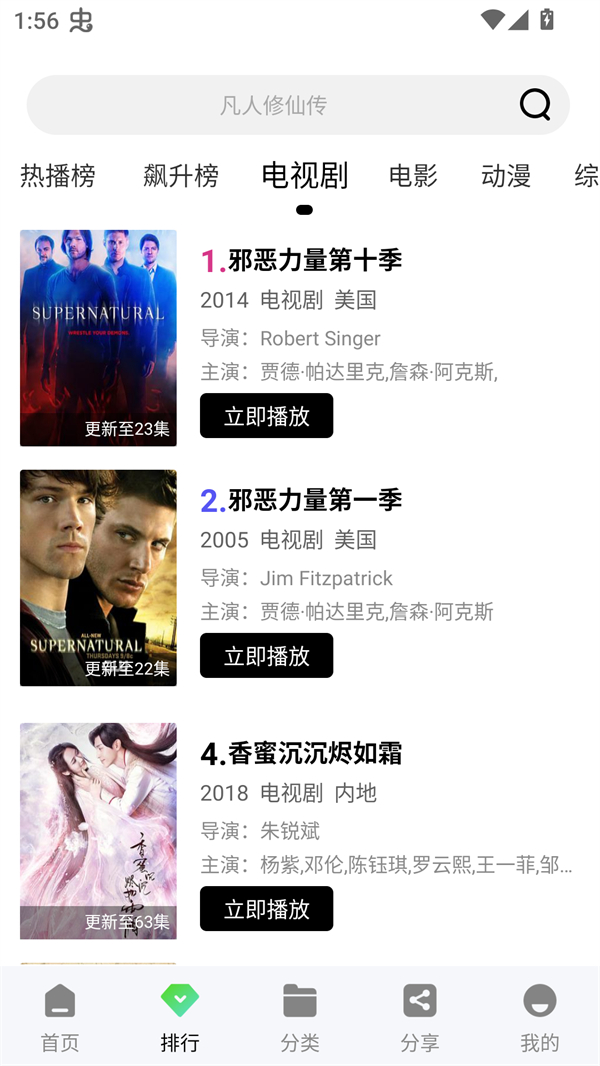Switch to the 热播榜 tab

(x=58, y=176)
